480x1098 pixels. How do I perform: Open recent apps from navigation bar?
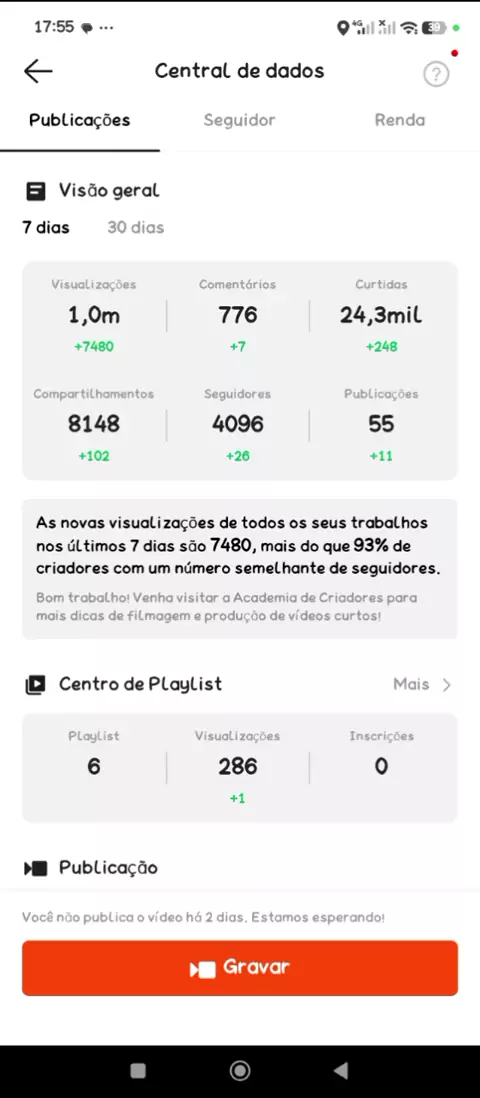pos(138,1070)
